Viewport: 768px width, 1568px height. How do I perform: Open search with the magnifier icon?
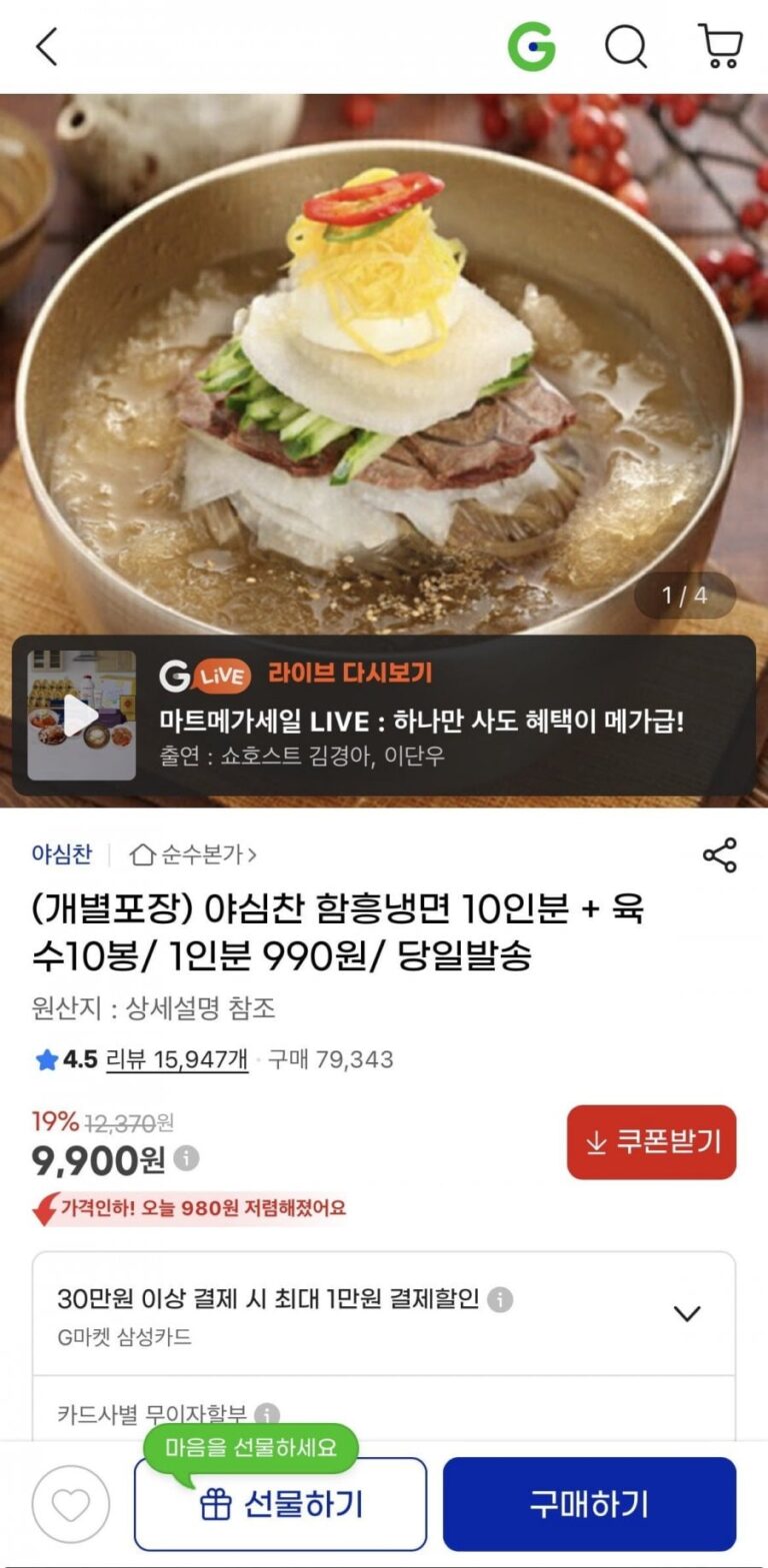pyautogui.click(x=626, y=46)
